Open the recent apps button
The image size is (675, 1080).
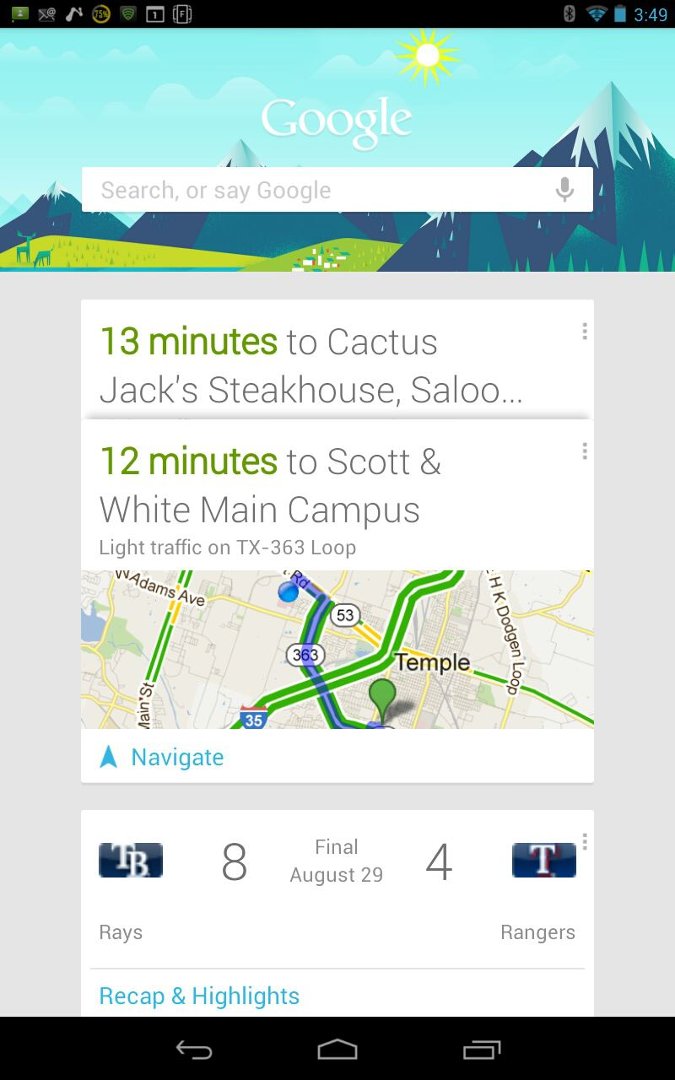(481, 1050)
